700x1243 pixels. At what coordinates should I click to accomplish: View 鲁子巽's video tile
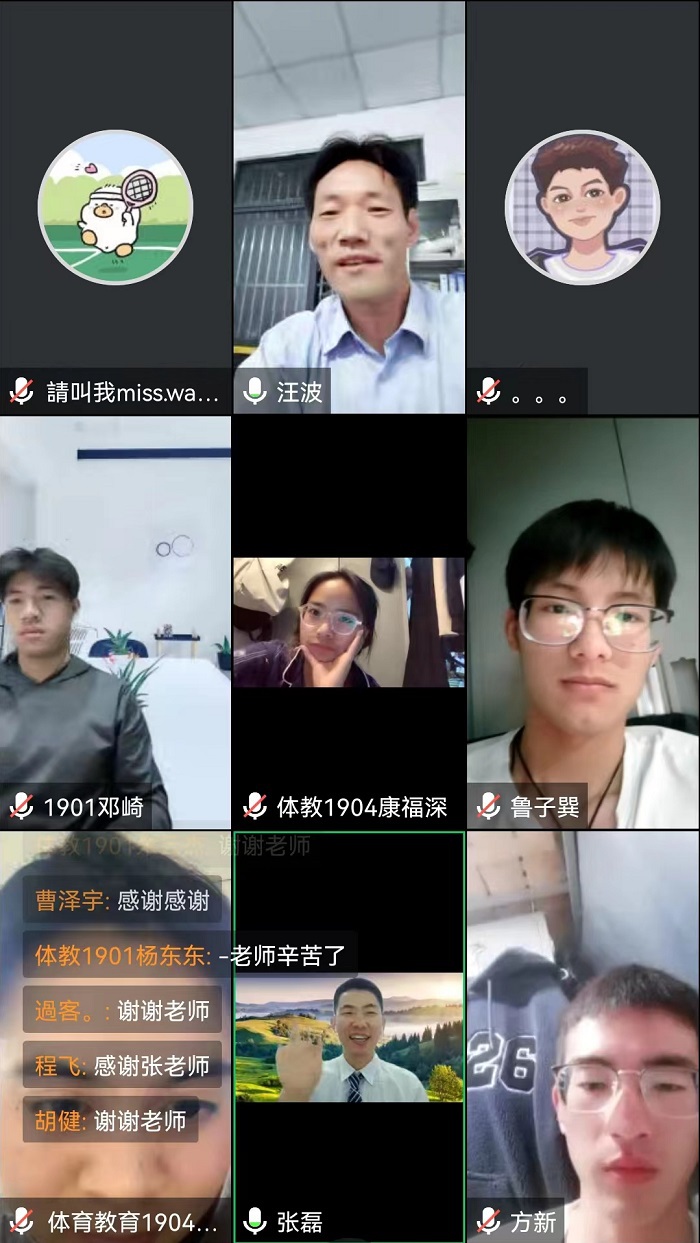coord(583,622)
